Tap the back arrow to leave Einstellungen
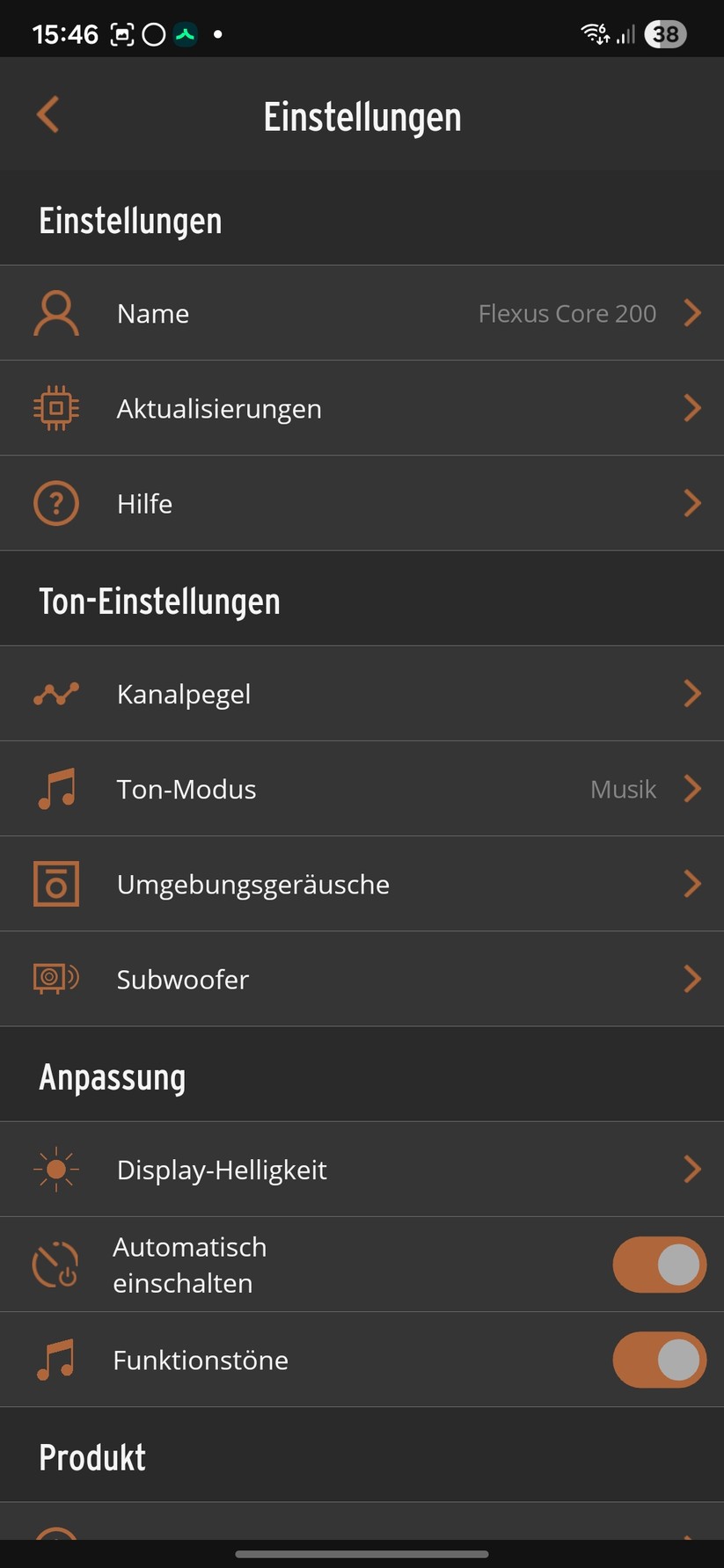 tap(48, 114)
